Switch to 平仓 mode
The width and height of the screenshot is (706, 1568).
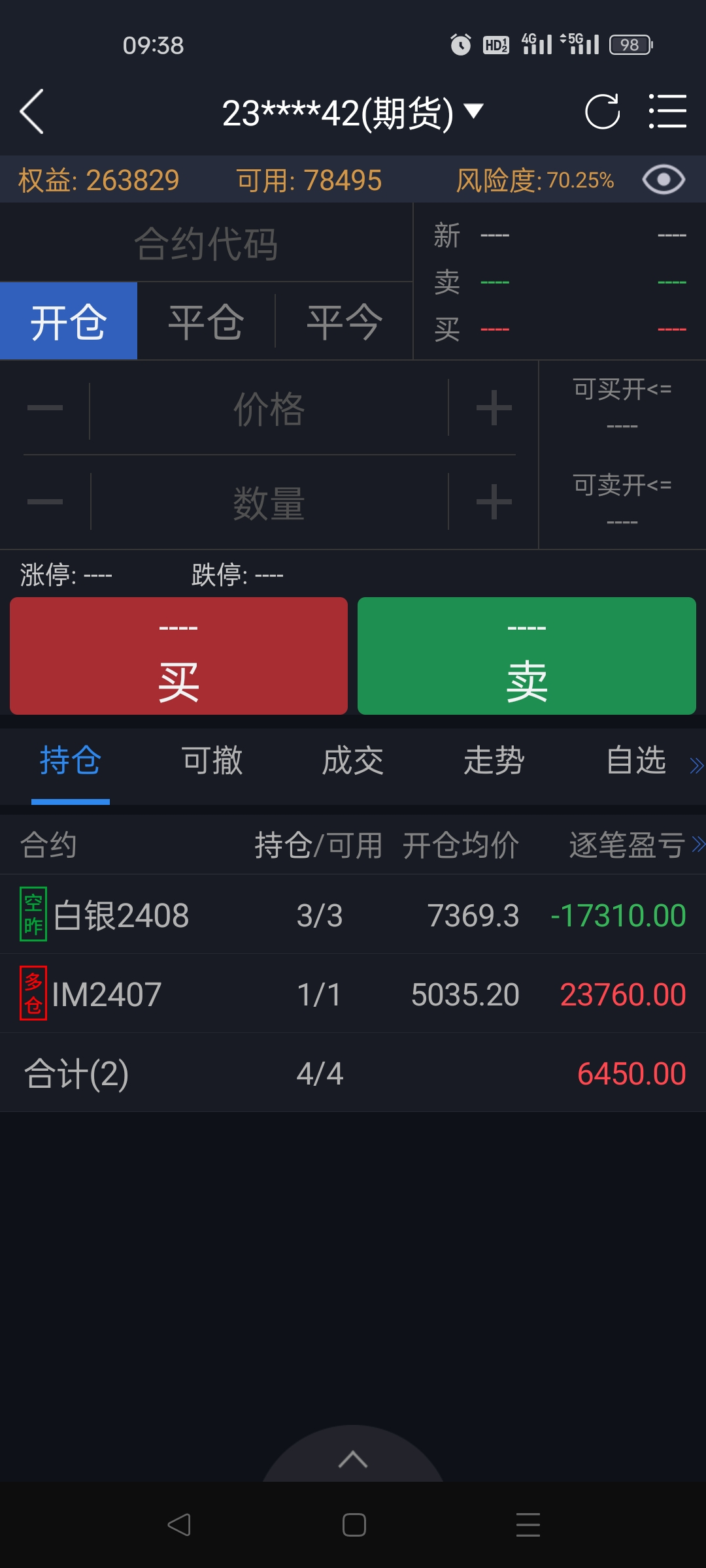tap(206, 321)
